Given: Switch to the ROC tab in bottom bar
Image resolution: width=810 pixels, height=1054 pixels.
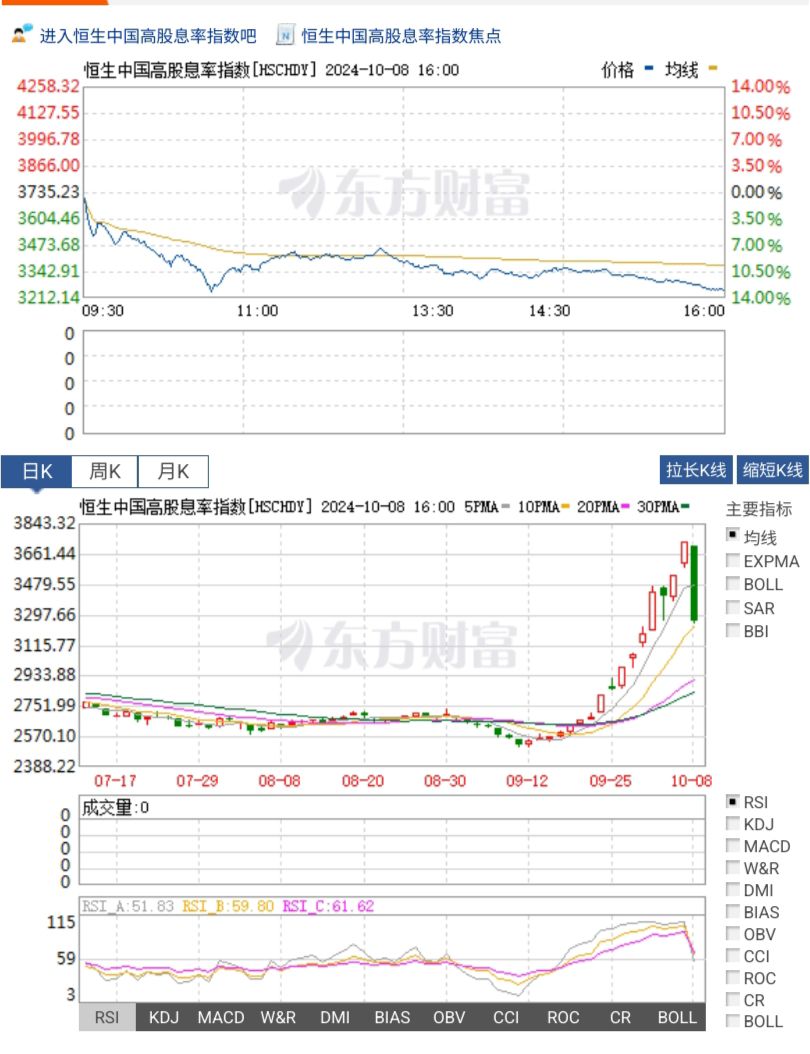Looking at the screenshot, I should pos(563,1017).
